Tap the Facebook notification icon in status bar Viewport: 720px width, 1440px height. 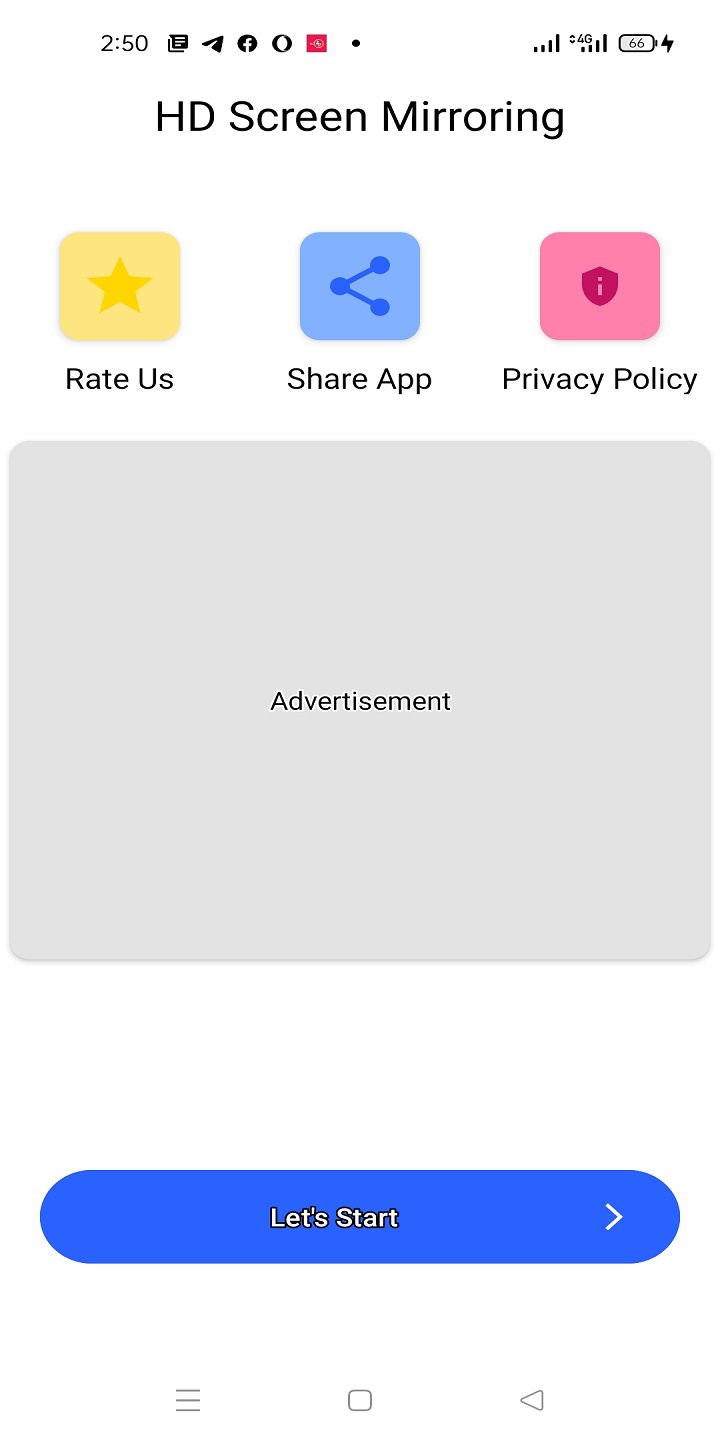pyautogui.click(x=247, y=43)
